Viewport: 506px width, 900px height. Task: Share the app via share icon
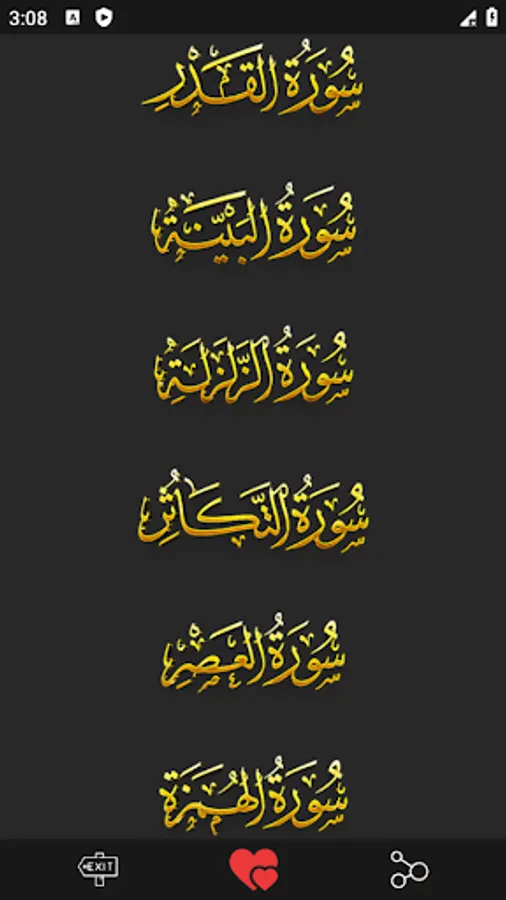coord(409,870)
